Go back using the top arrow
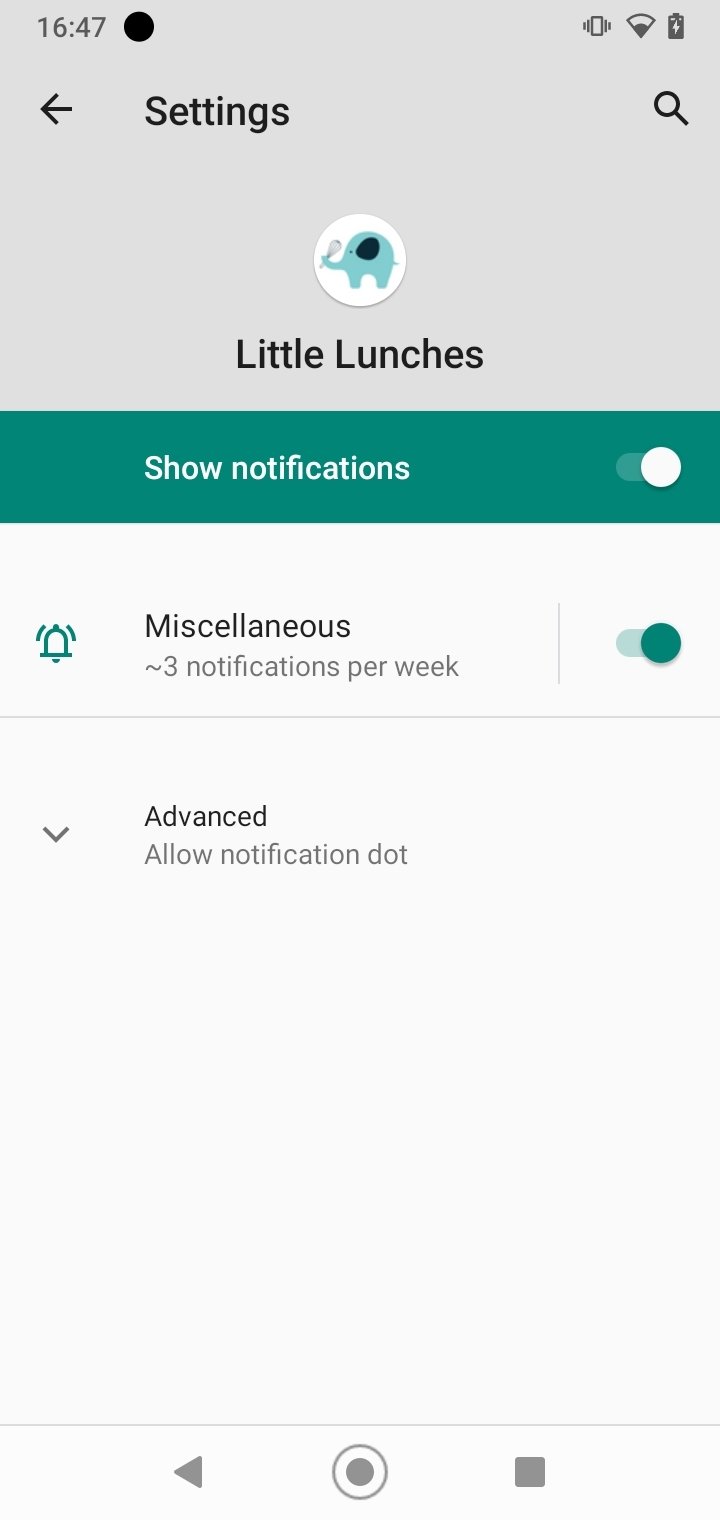The height and width of the screenshot is (1520, 720). (x=57, y=109)
